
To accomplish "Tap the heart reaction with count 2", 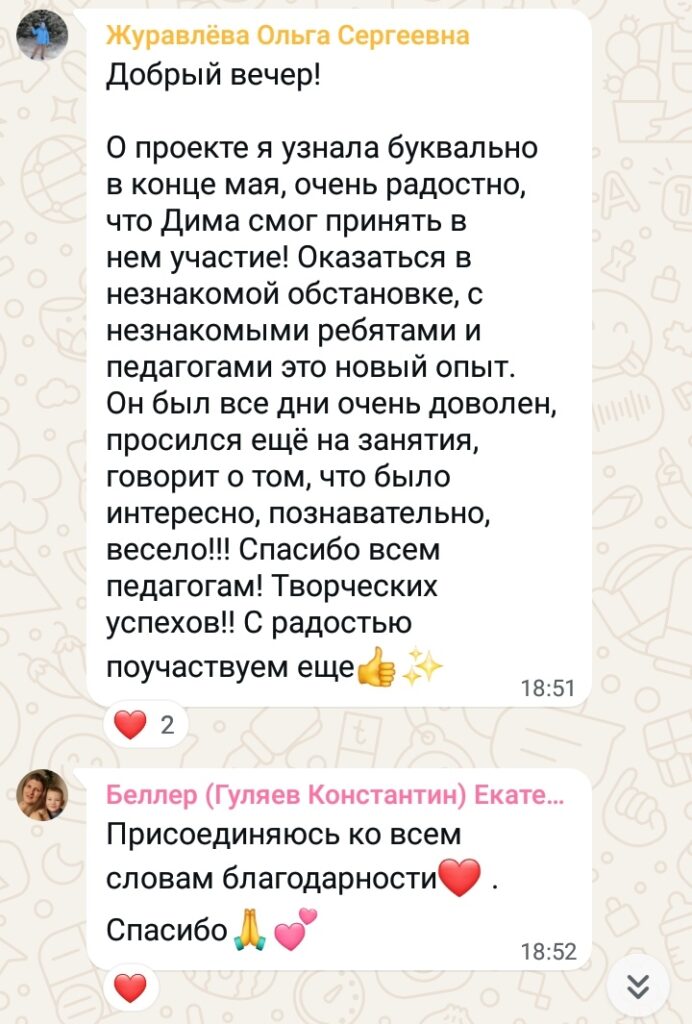I will coord(143,726).
